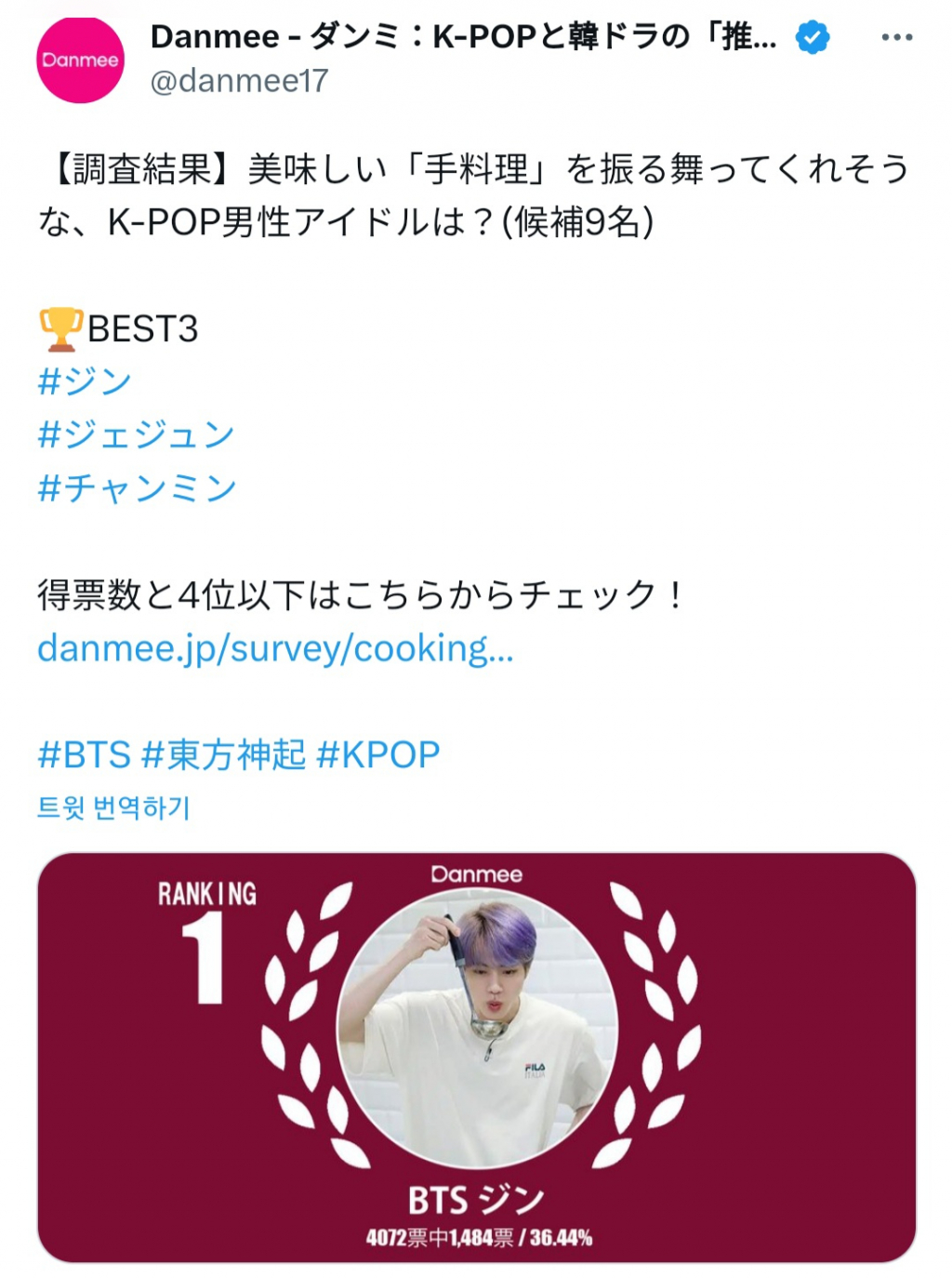Open the #ジン hashtag
Screen dimensions: 952x1278
pyautogui.click(x=85, y=381)
